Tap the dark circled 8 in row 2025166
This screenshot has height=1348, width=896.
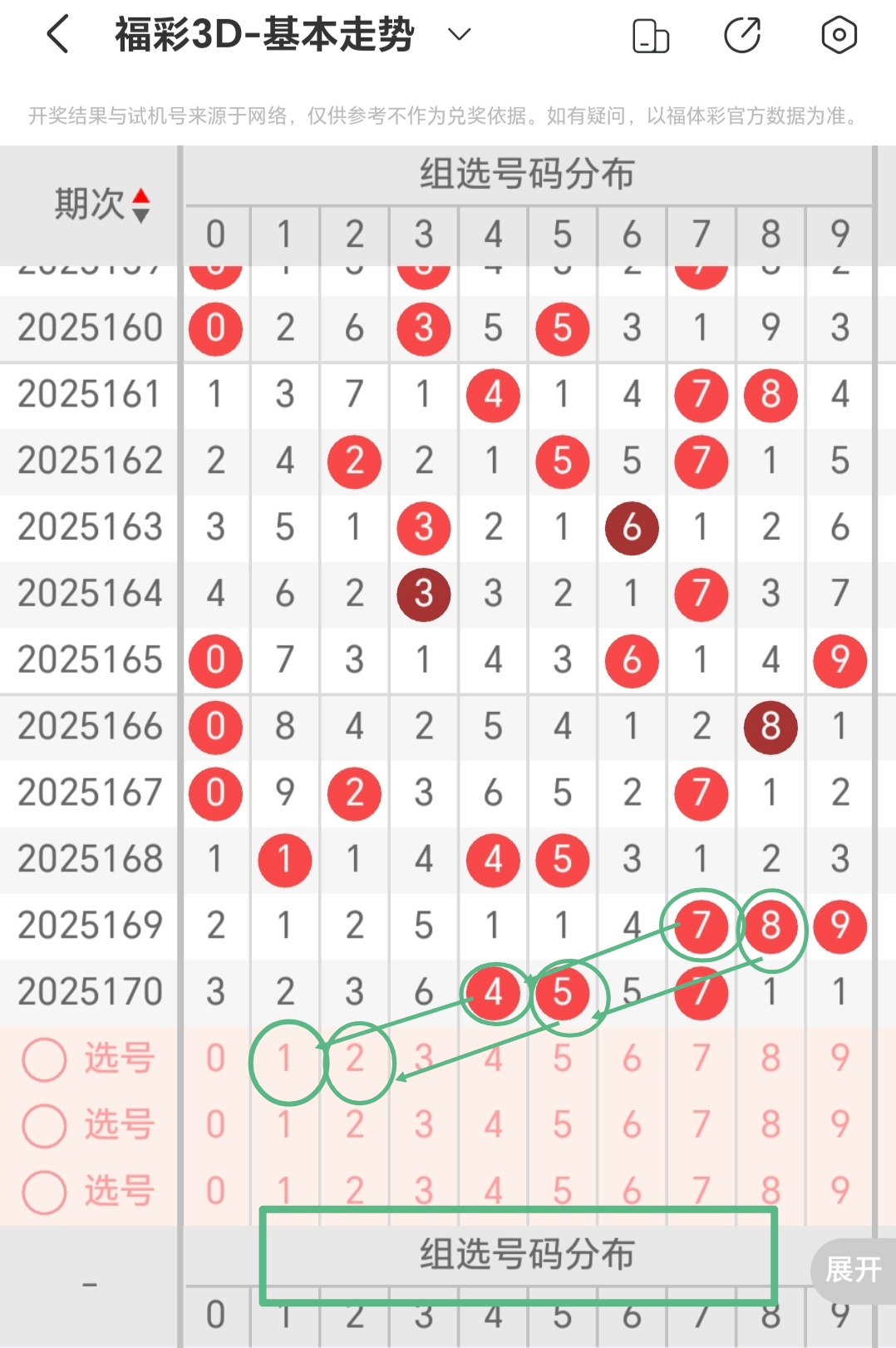pos(770,727)
